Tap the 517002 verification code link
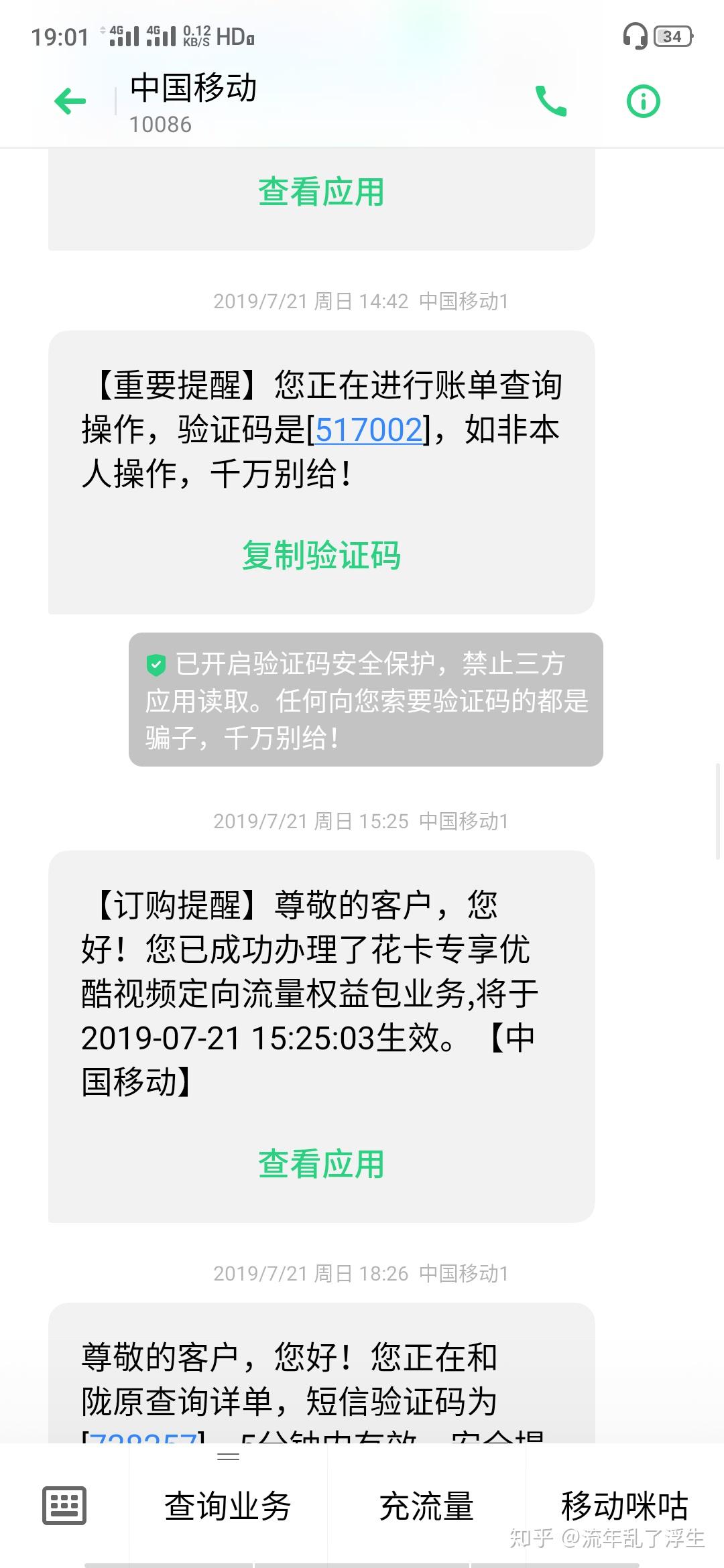The height and width of the screenshot is (1568, 724). (x=369, y=430)
